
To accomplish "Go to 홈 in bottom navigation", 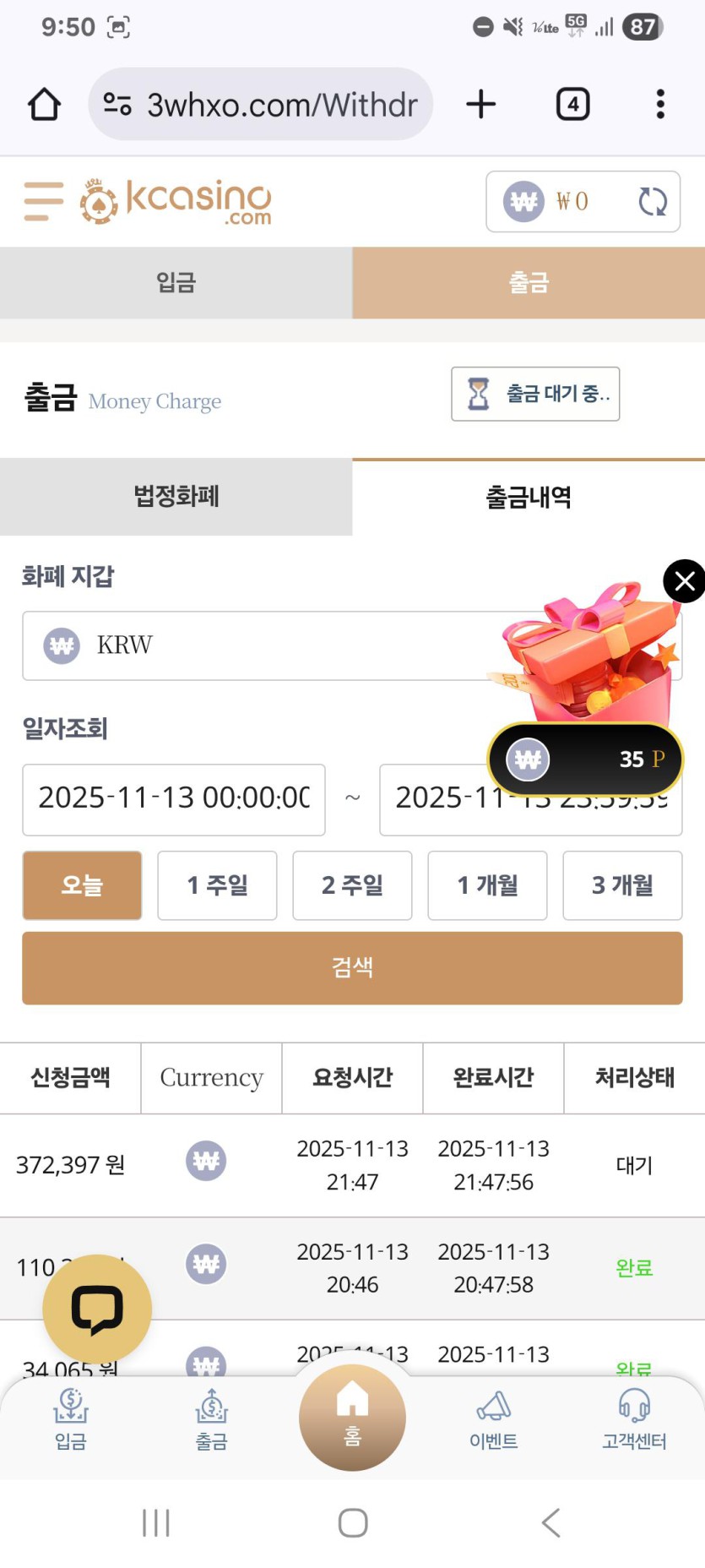I will pyautogui.click(x=352, y=1417).
